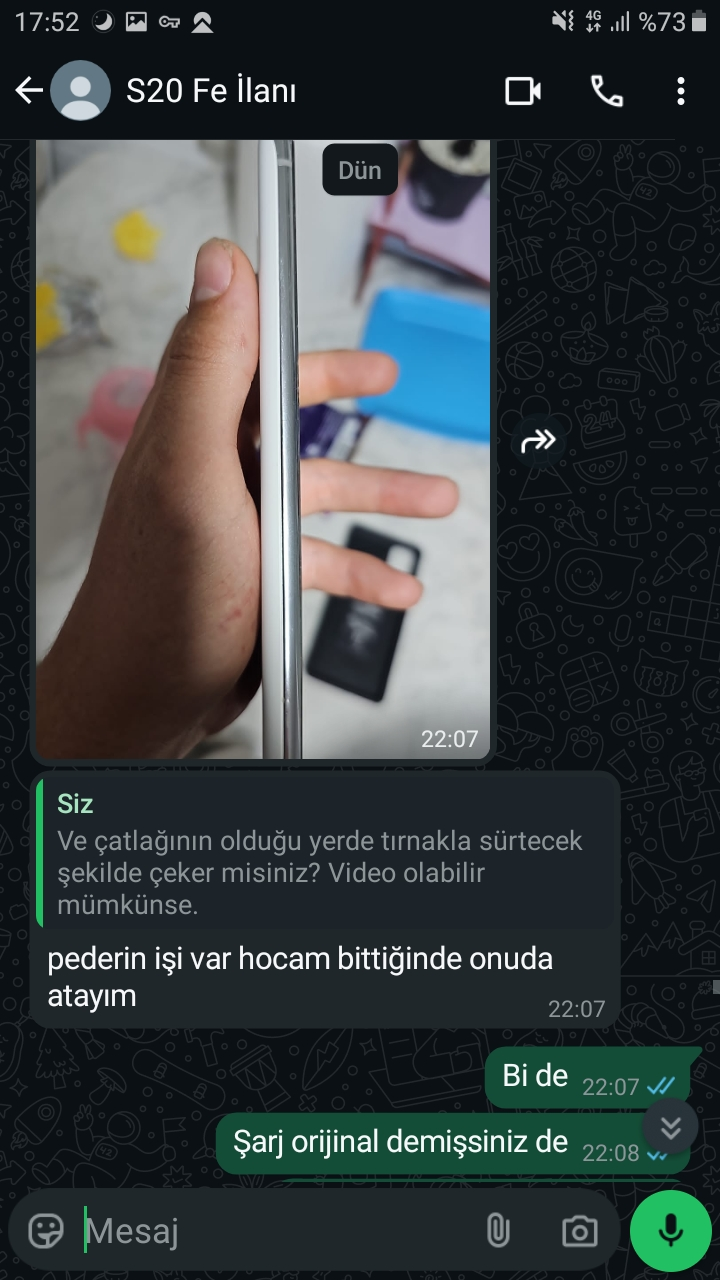Open the camera from the message bar
The image size is (720, 1280).
579,1230
